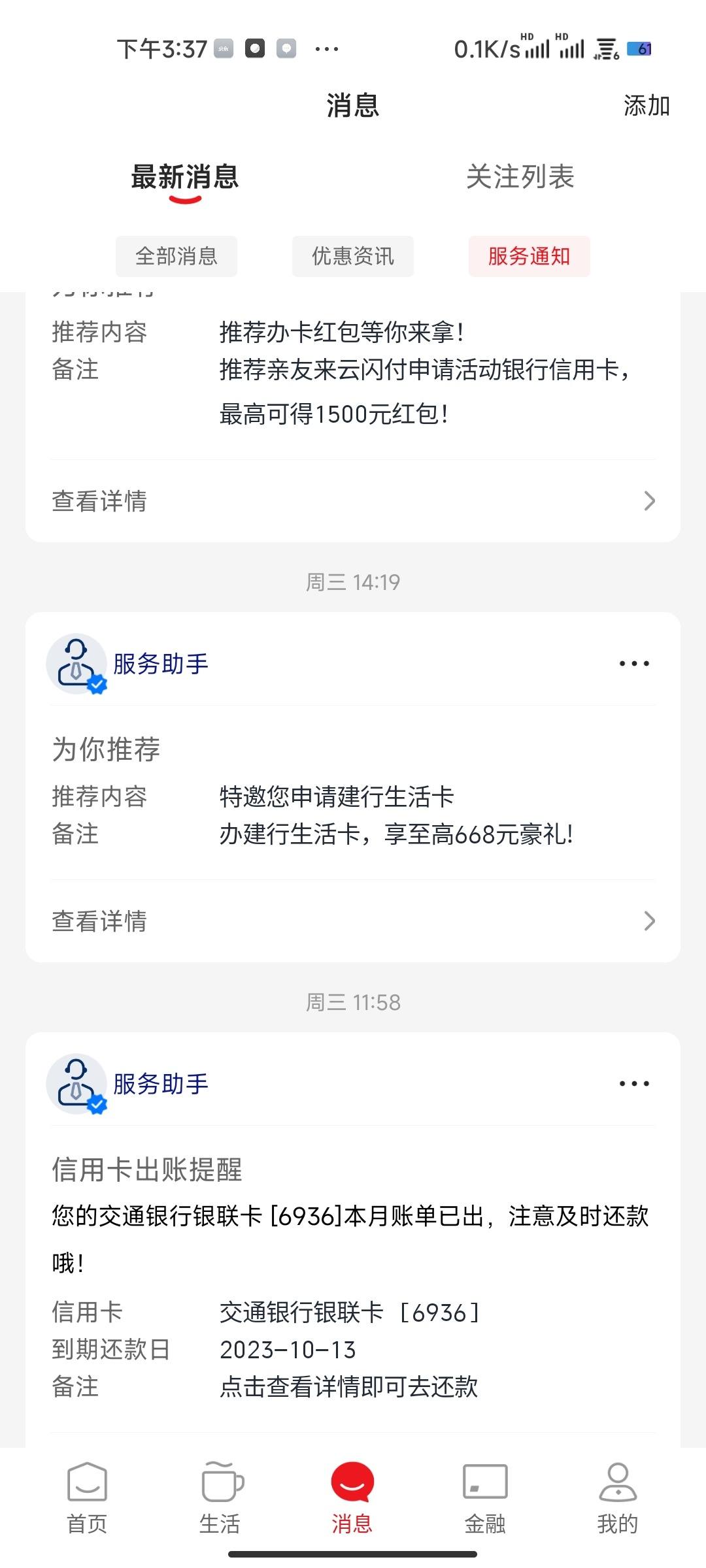
Task: Open overflow menu on 为你推荐 message card
Action: tap(634, 663)
